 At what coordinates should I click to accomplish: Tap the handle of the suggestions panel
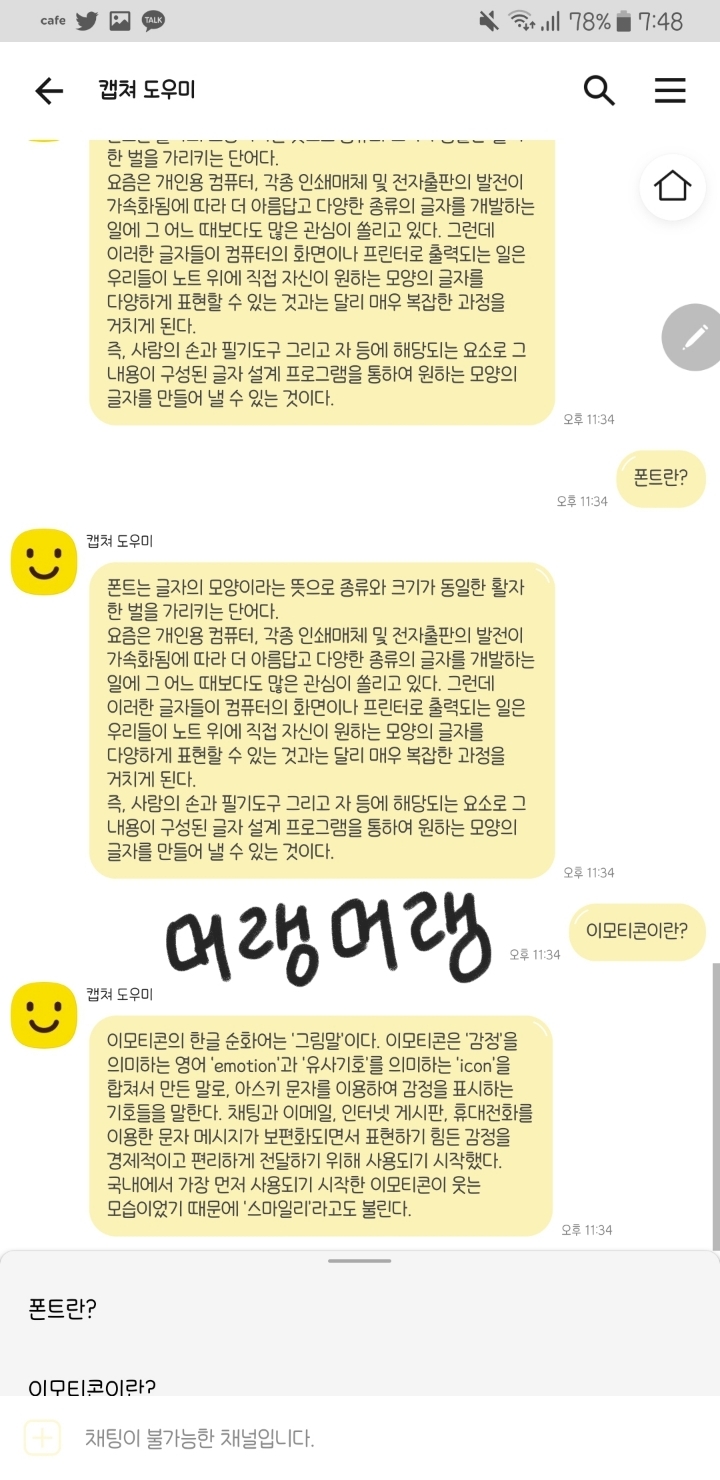coord(359,1260)
